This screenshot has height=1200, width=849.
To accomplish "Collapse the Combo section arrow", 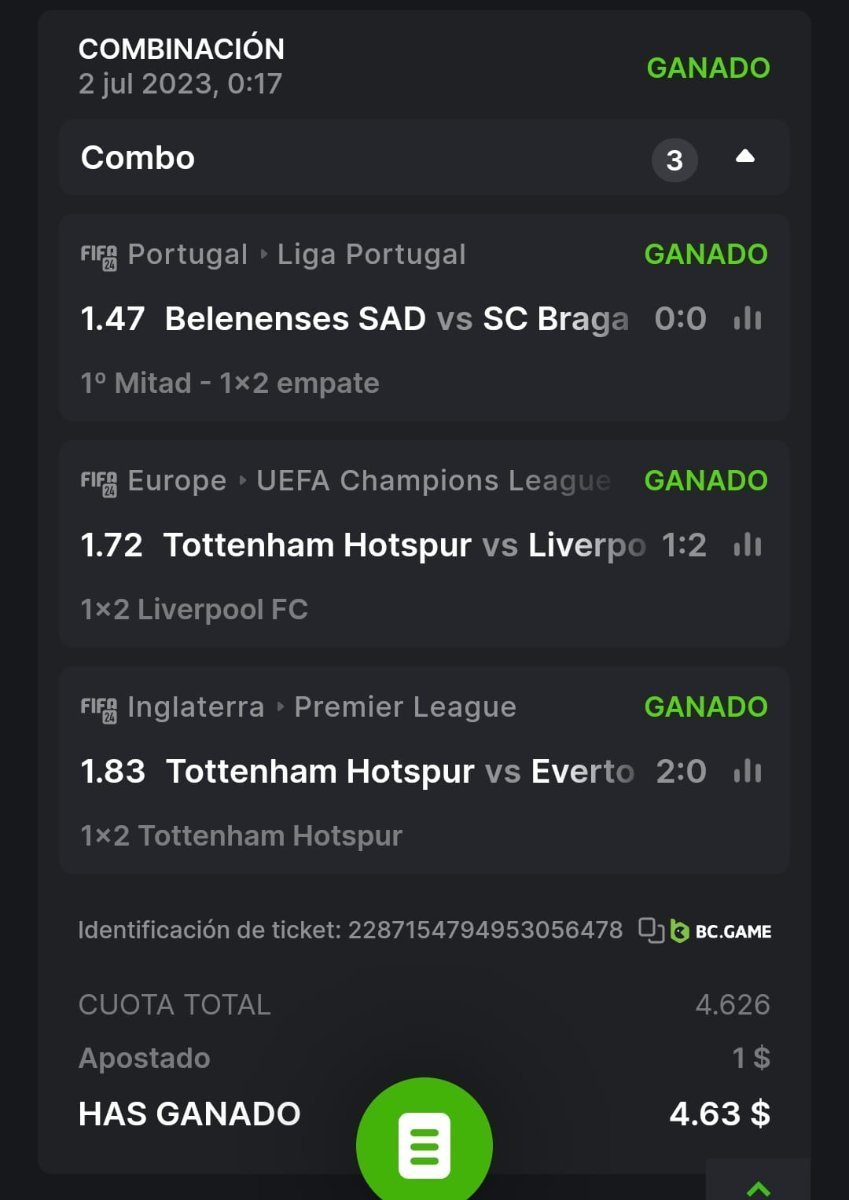I will click(x=745, y=157).
